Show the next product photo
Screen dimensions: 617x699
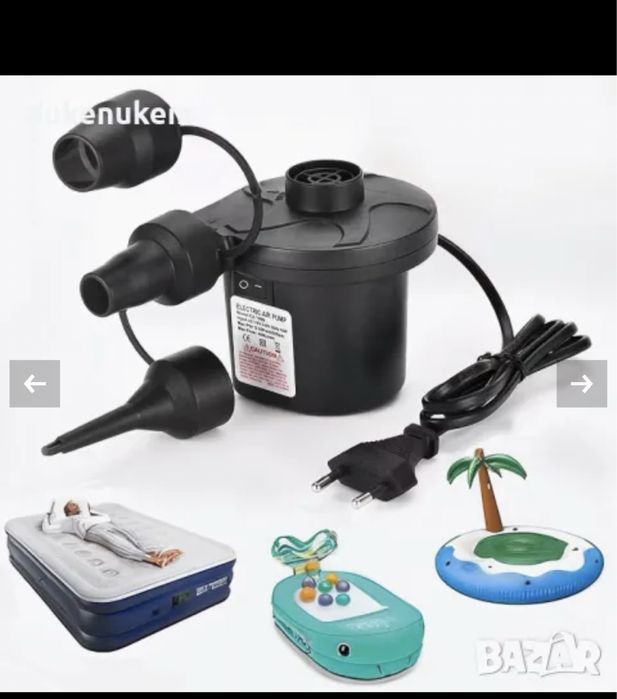click(581, 384)
